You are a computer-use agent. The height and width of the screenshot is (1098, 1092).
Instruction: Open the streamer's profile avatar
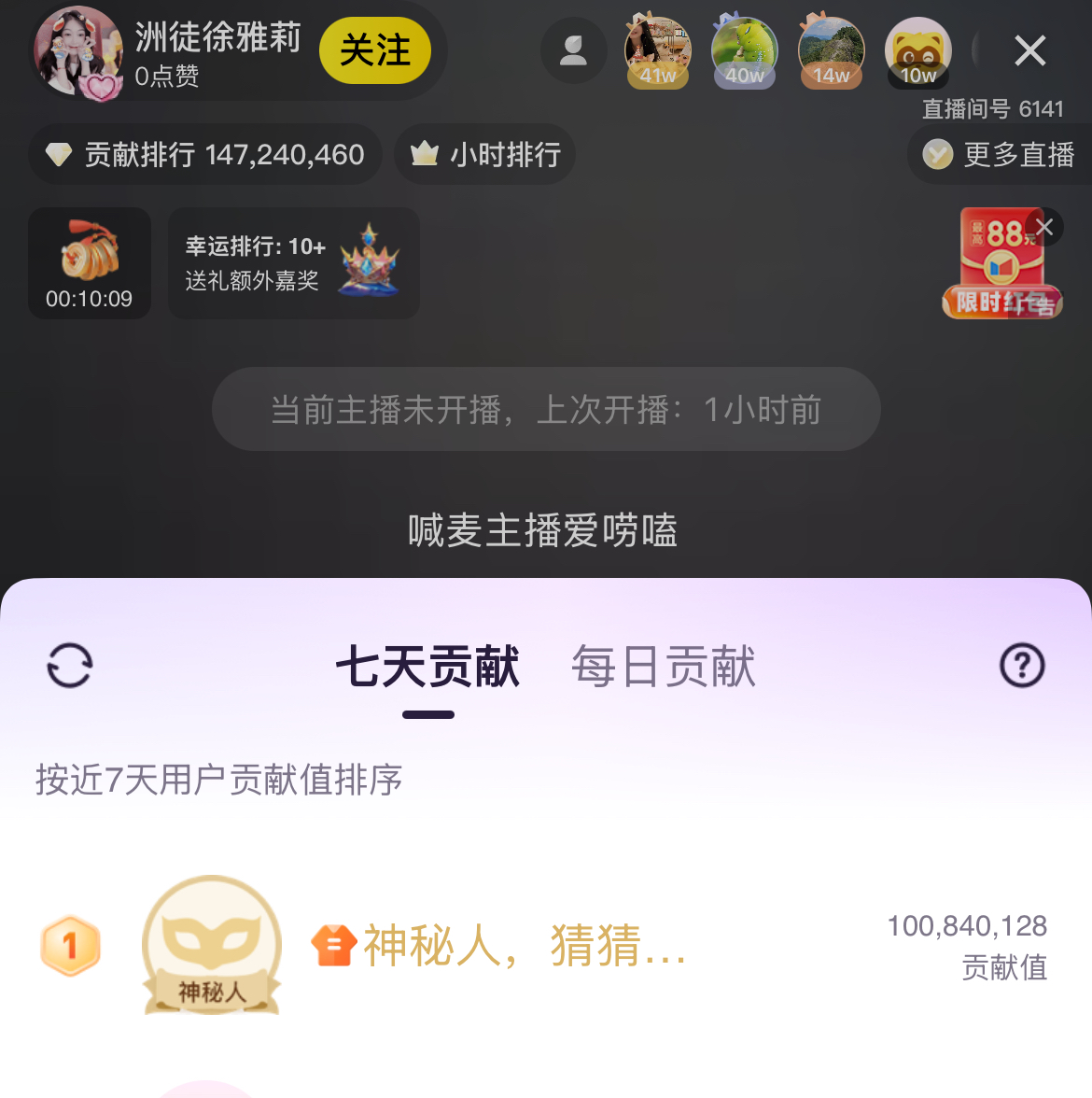tap(78, 52)
